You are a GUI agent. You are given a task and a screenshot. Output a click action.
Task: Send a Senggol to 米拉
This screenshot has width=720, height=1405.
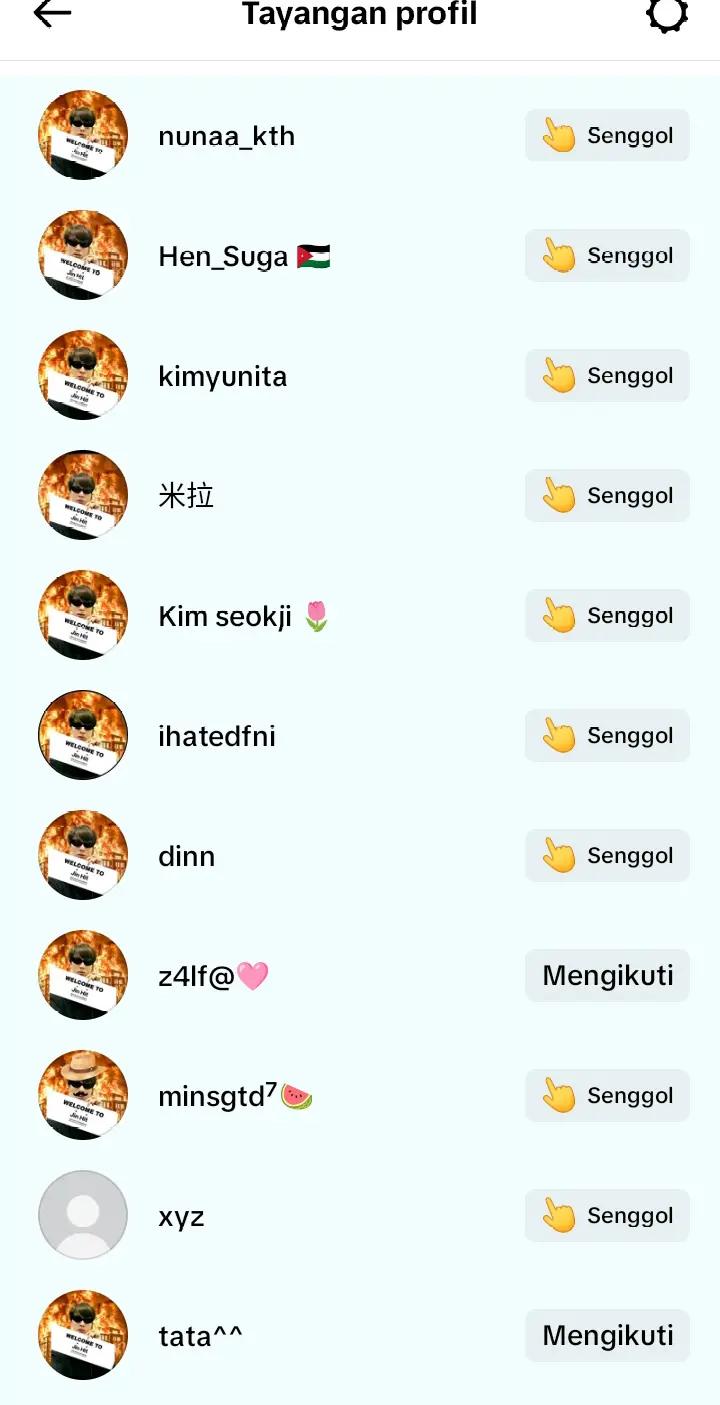click(x=607, y=496)
